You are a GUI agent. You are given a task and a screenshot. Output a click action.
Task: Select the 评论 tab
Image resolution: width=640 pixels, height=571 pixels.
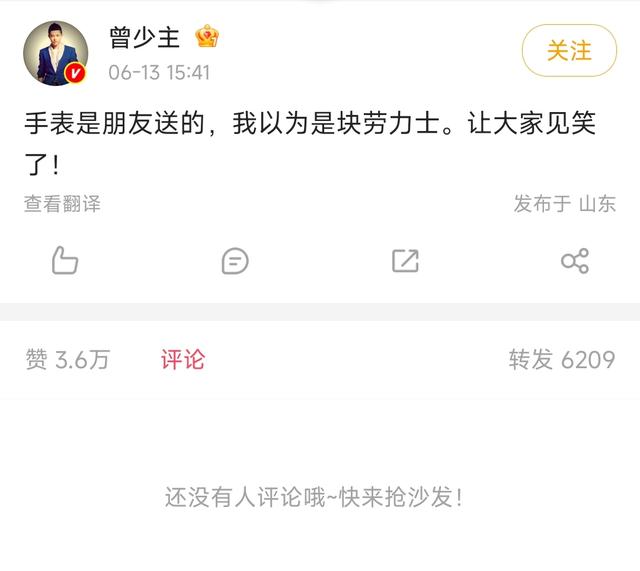point(183,360)
